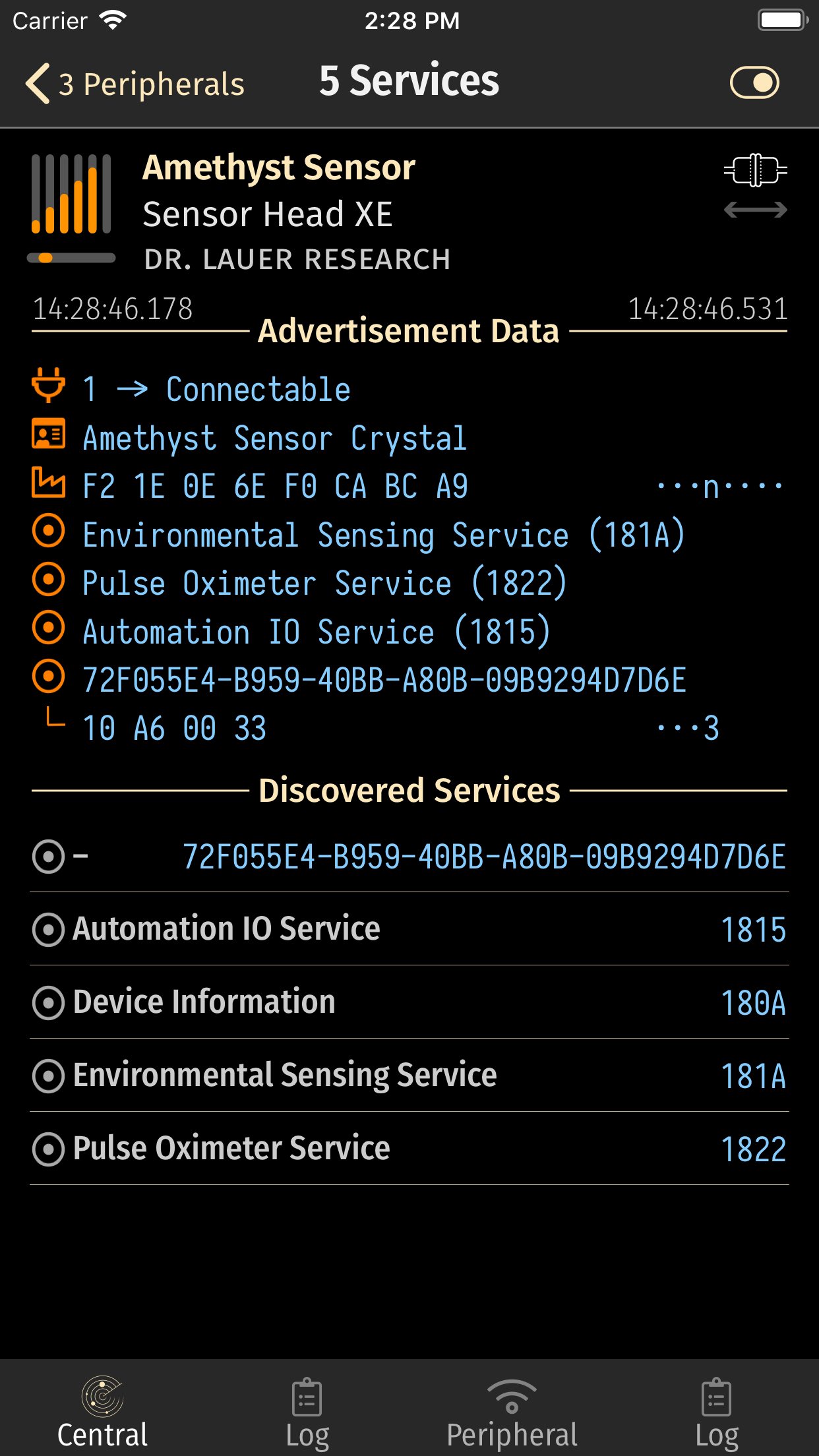Click the factory icon beside manufacturer data
The height and width of the screenshot is (1456, 819).
[48, 484]
